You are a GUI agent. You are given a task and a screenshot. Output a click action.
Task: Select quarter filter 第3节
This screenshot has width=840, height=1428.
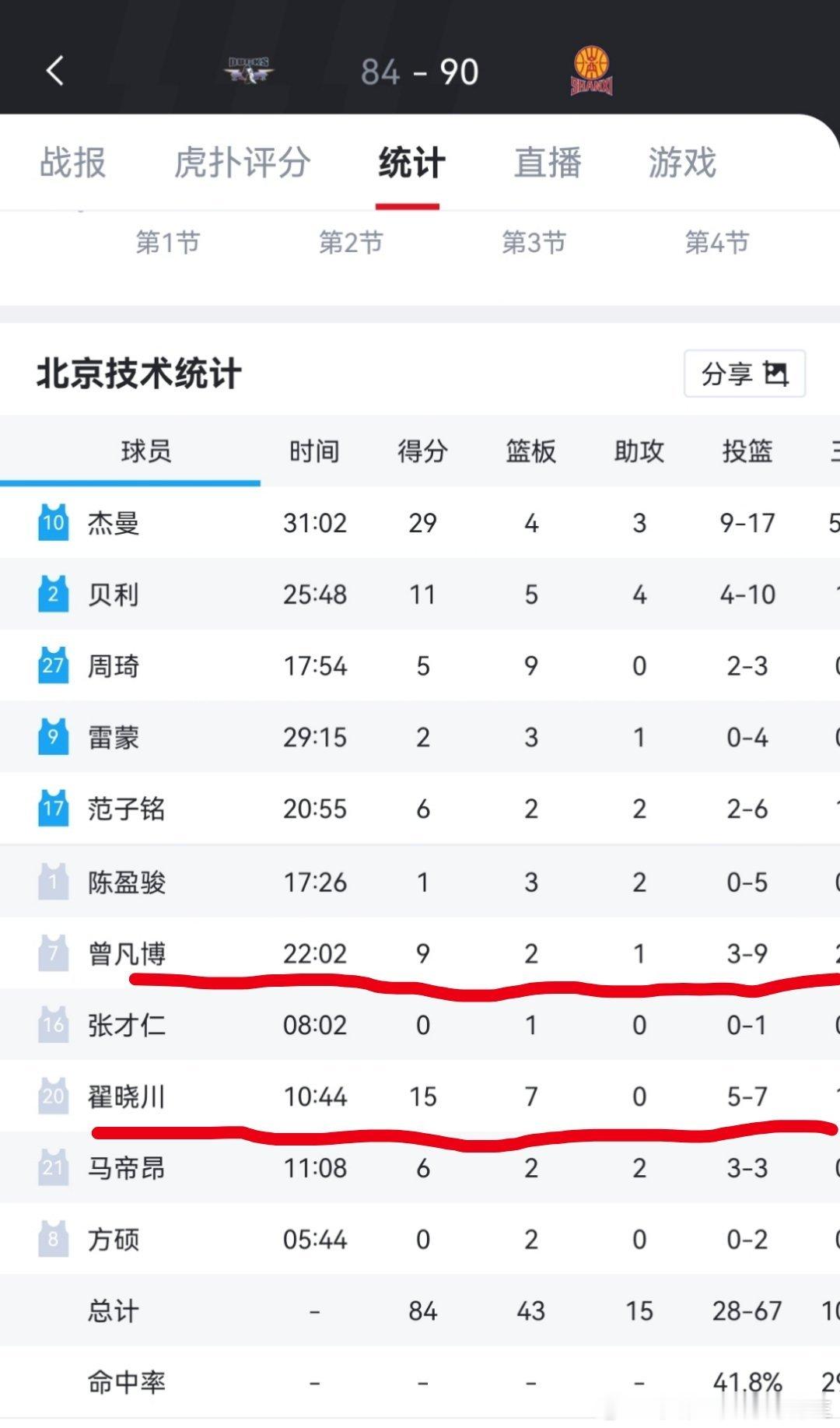535,242
